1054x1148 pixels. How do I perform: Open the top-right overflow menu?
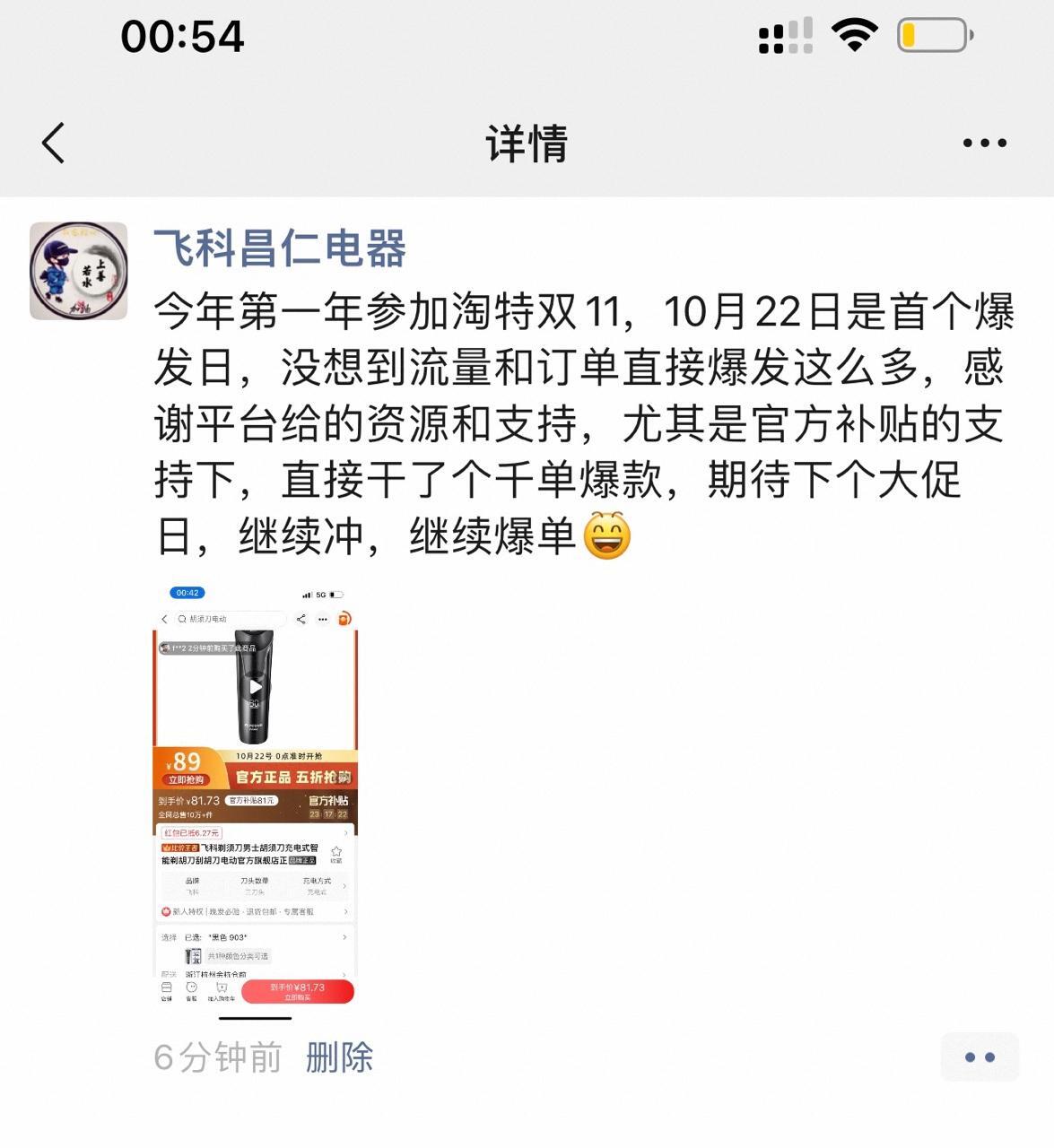click(x=984, y=143)
